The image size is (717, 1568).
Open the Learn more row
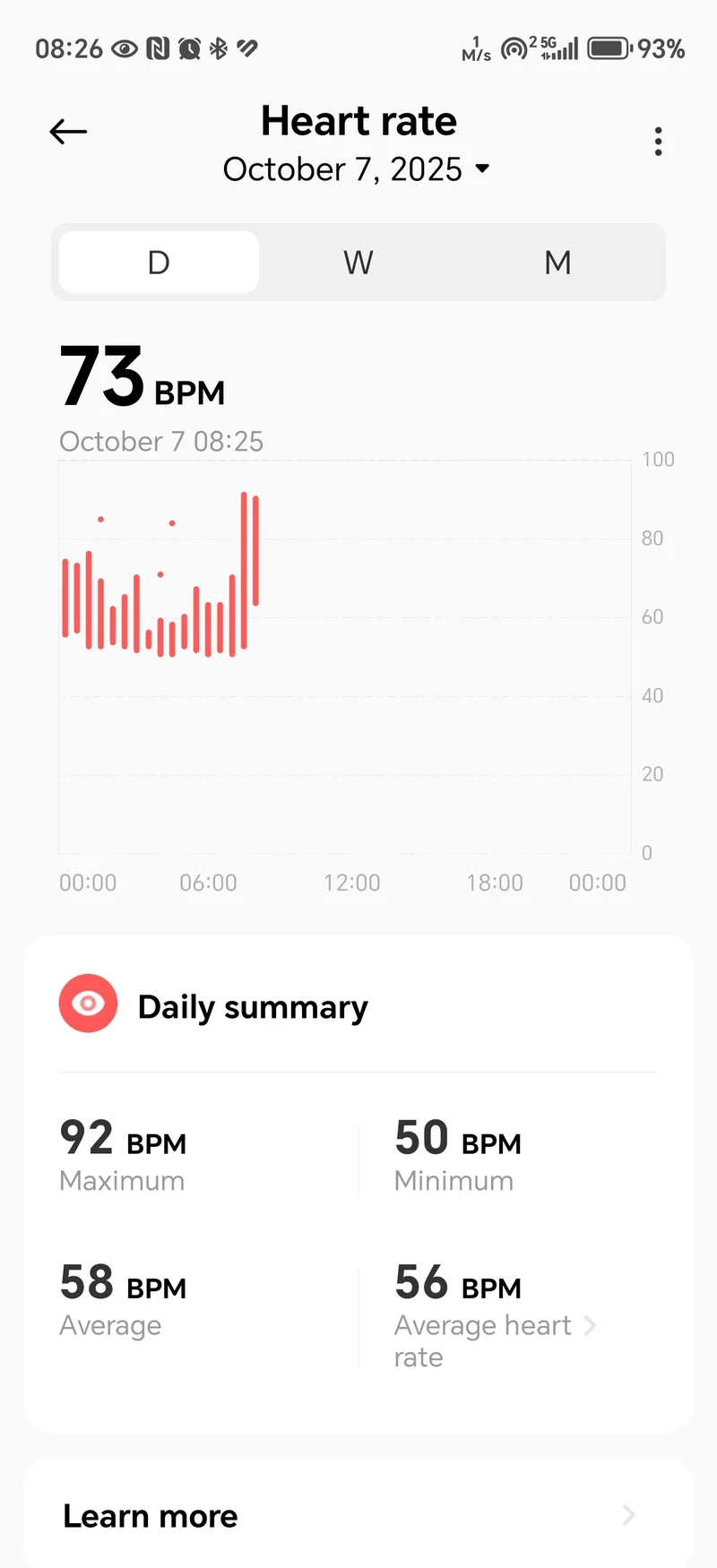click(x=357, y=1516)
